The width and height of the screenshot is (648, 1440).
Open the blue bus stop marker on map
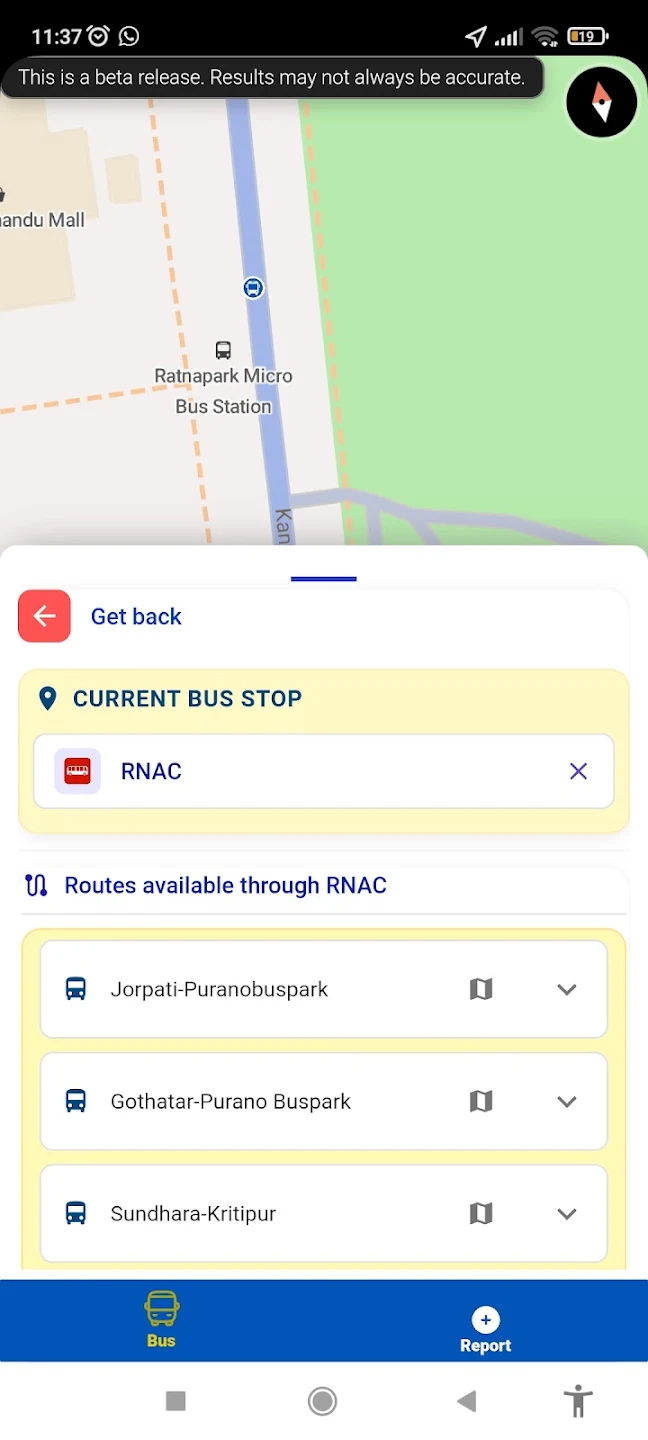click(253, 288)
